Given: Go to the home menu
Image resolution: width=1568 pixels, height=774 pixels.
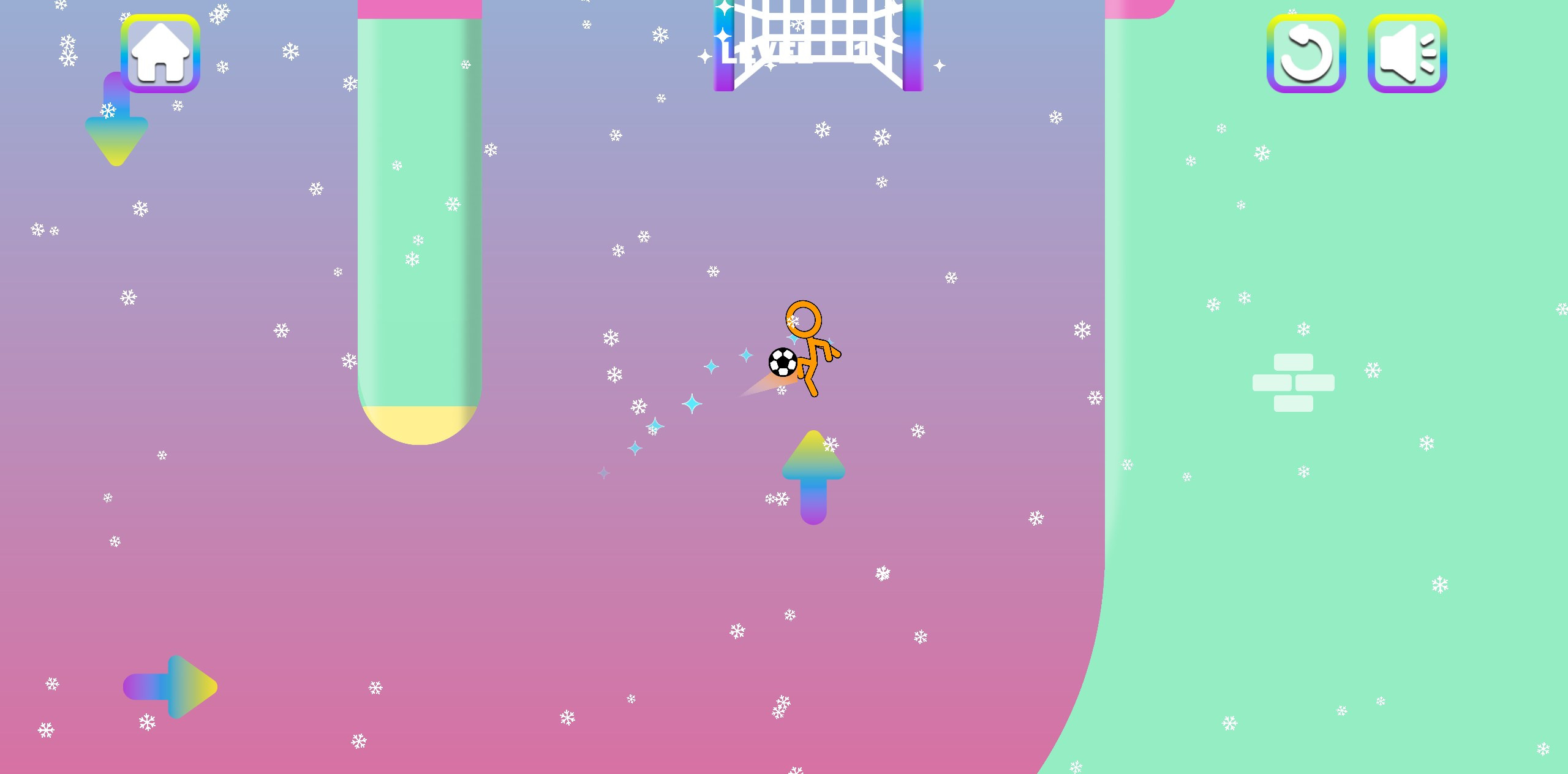Looking at the screenshot, I should point(160,54).
